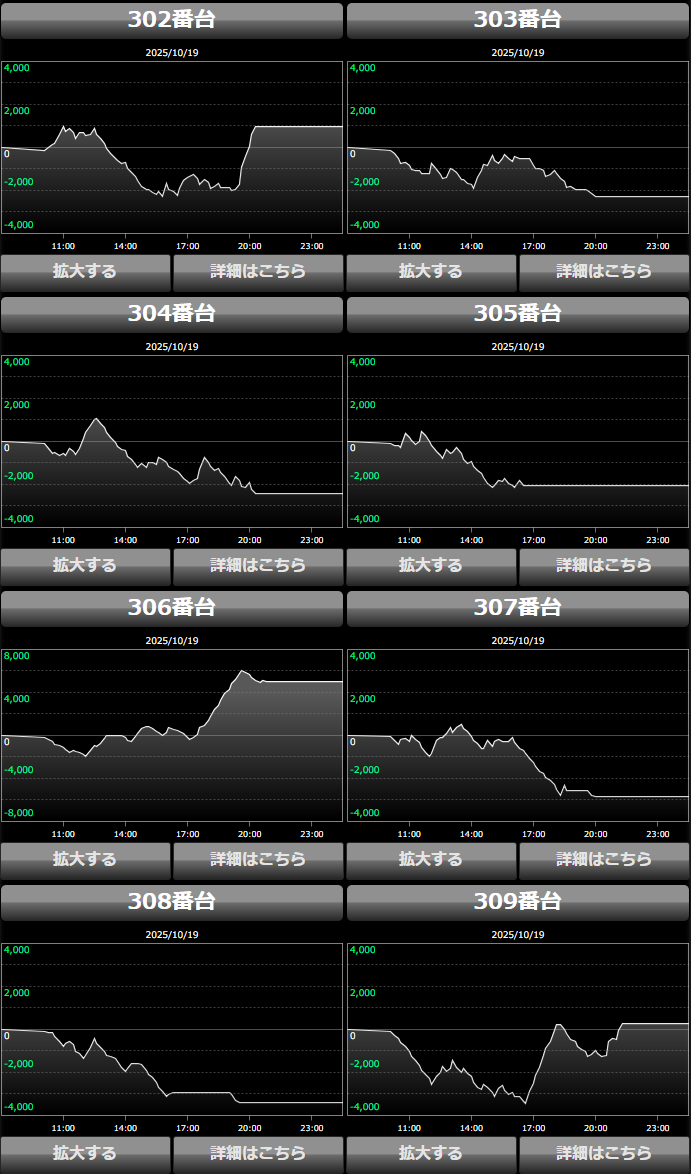691x1174 pixels.
Task: View details of machine 303番台
Action: tap(604, 271)
